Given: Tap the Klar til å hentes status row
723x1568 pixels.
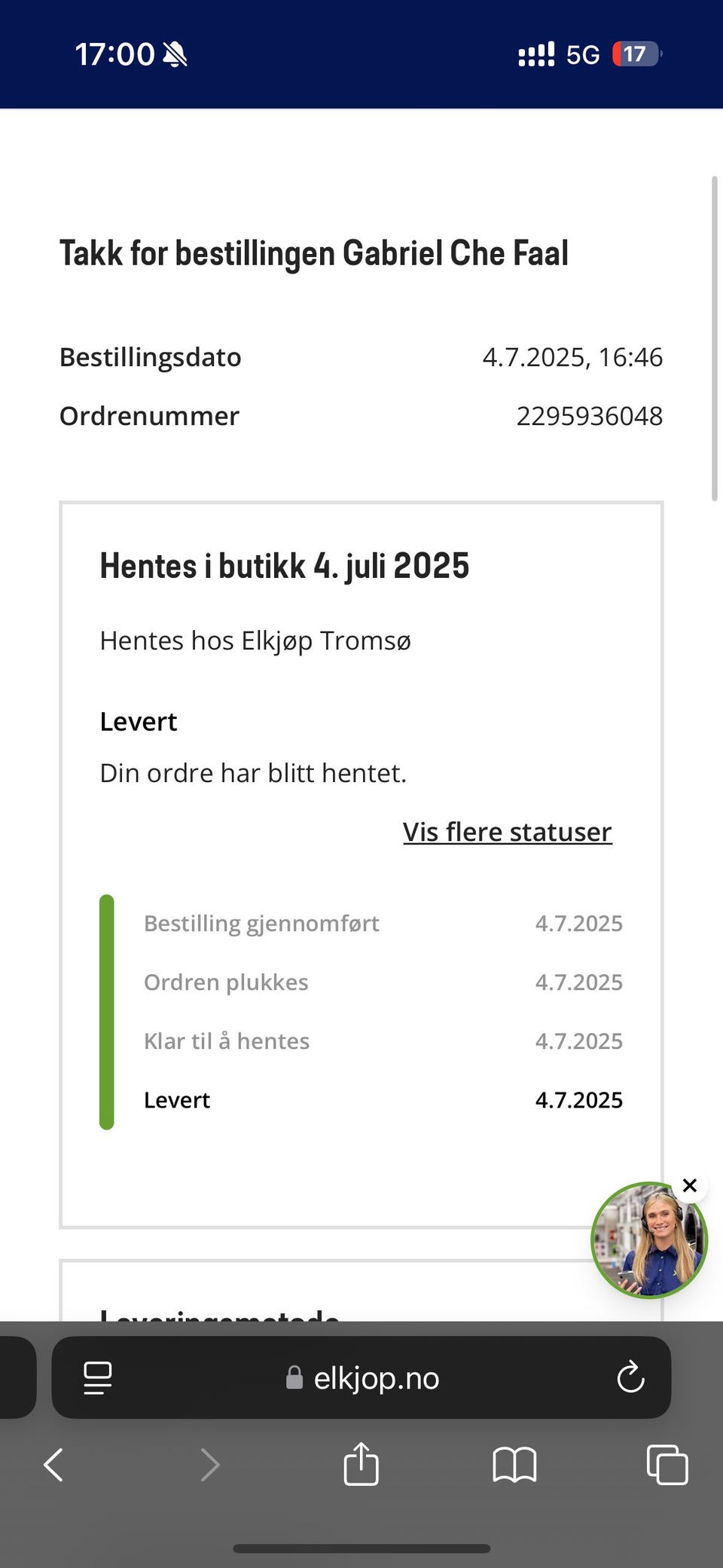Looking at the screenshot, I should click(227, 1041).
